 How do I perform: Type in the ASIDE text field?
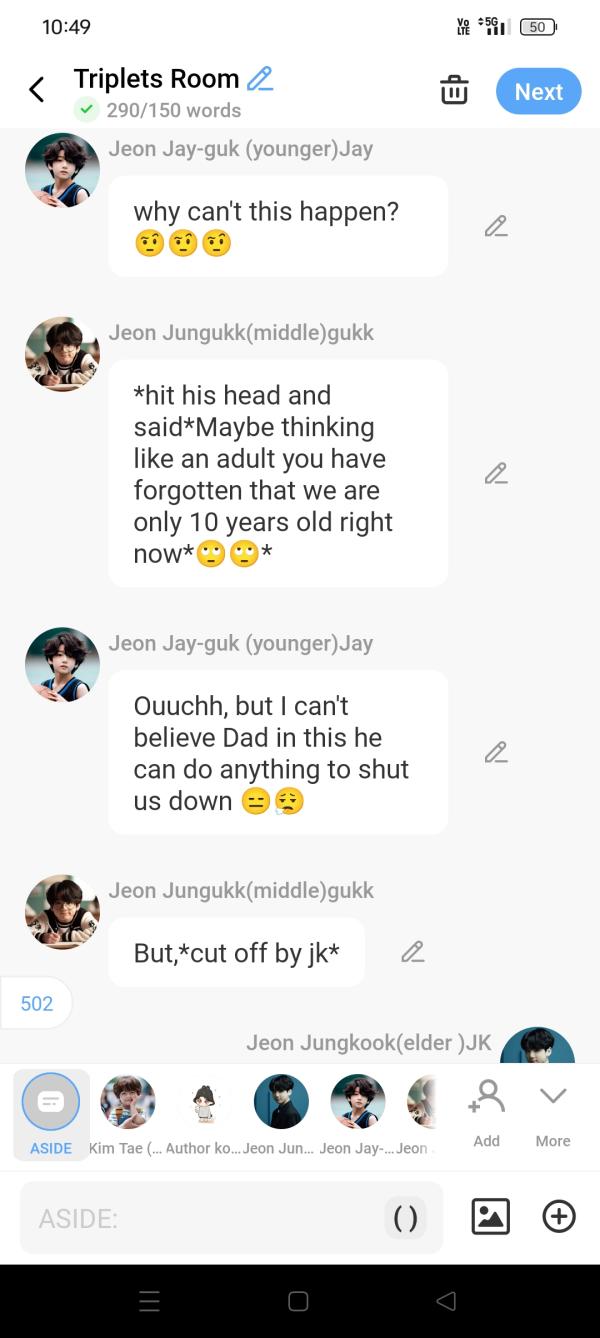click(200, 1218)
